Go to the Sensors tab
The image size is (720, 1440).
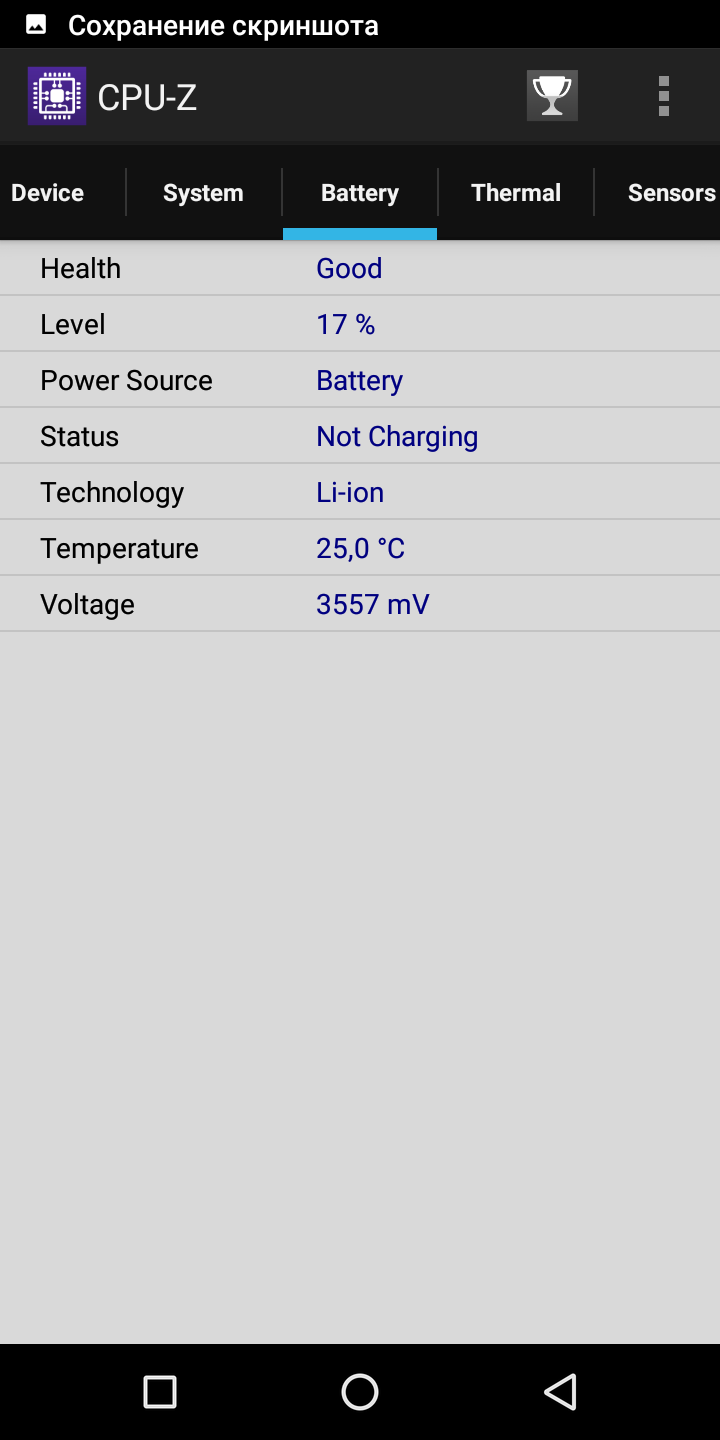(x=670, y=193)
